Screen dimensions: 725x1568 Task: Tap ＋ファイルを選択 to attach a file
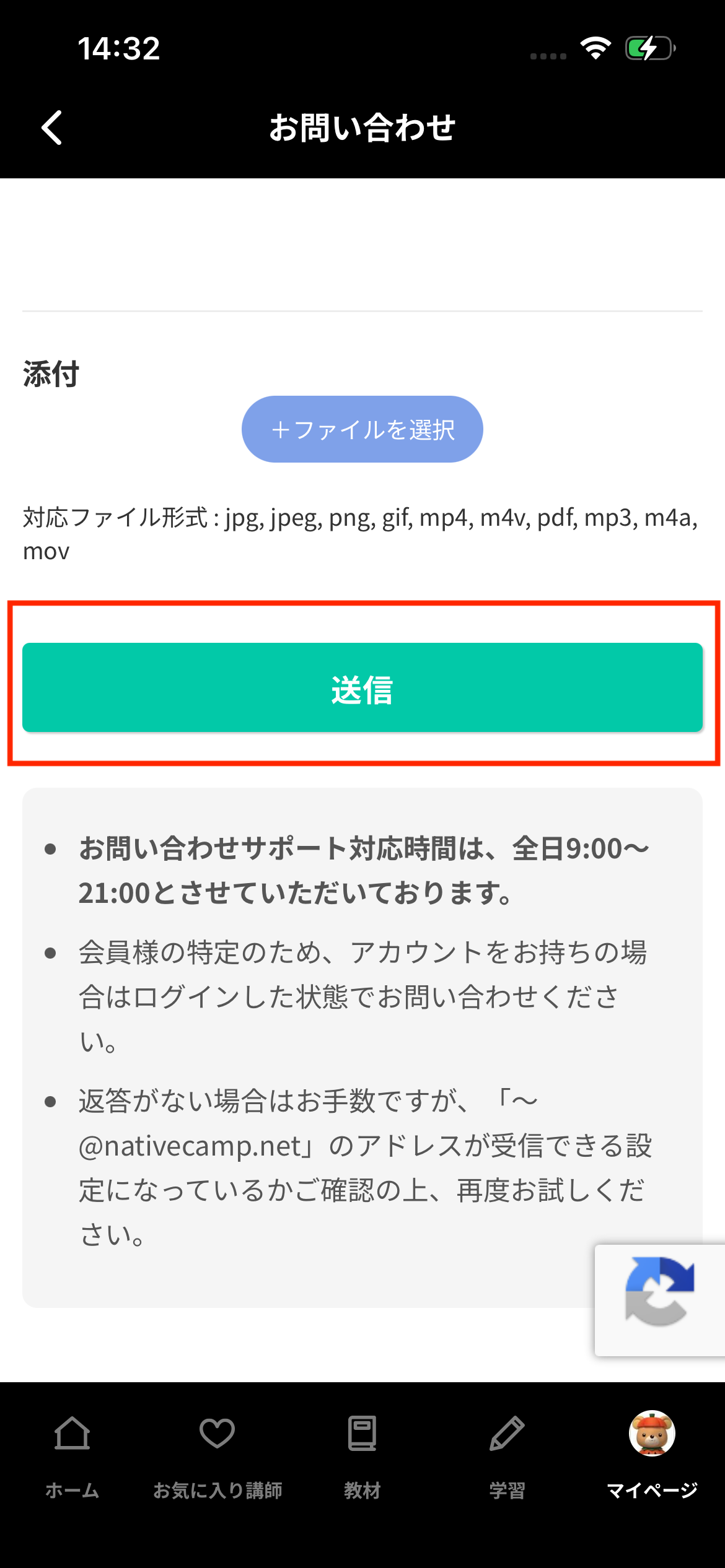tap(362, 429)
